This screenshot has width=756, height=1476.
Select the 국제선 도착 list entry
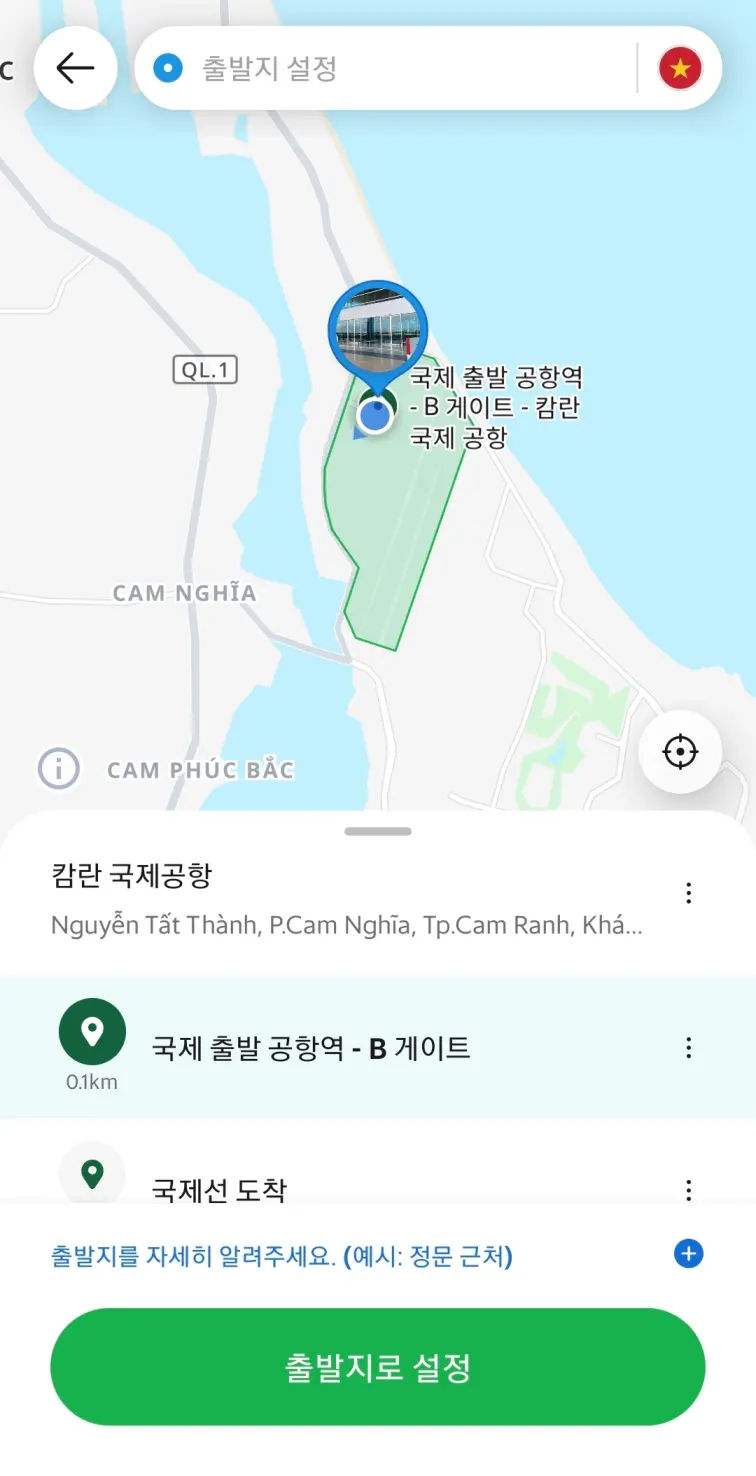pyautogui.click(x=215, y=1189)
